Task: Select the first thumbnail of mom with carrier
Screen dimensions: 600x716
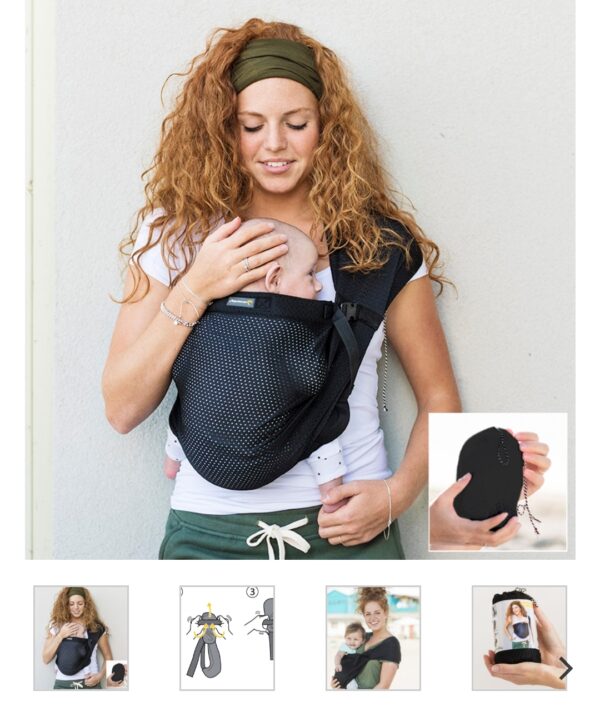Action: (81, 637)
